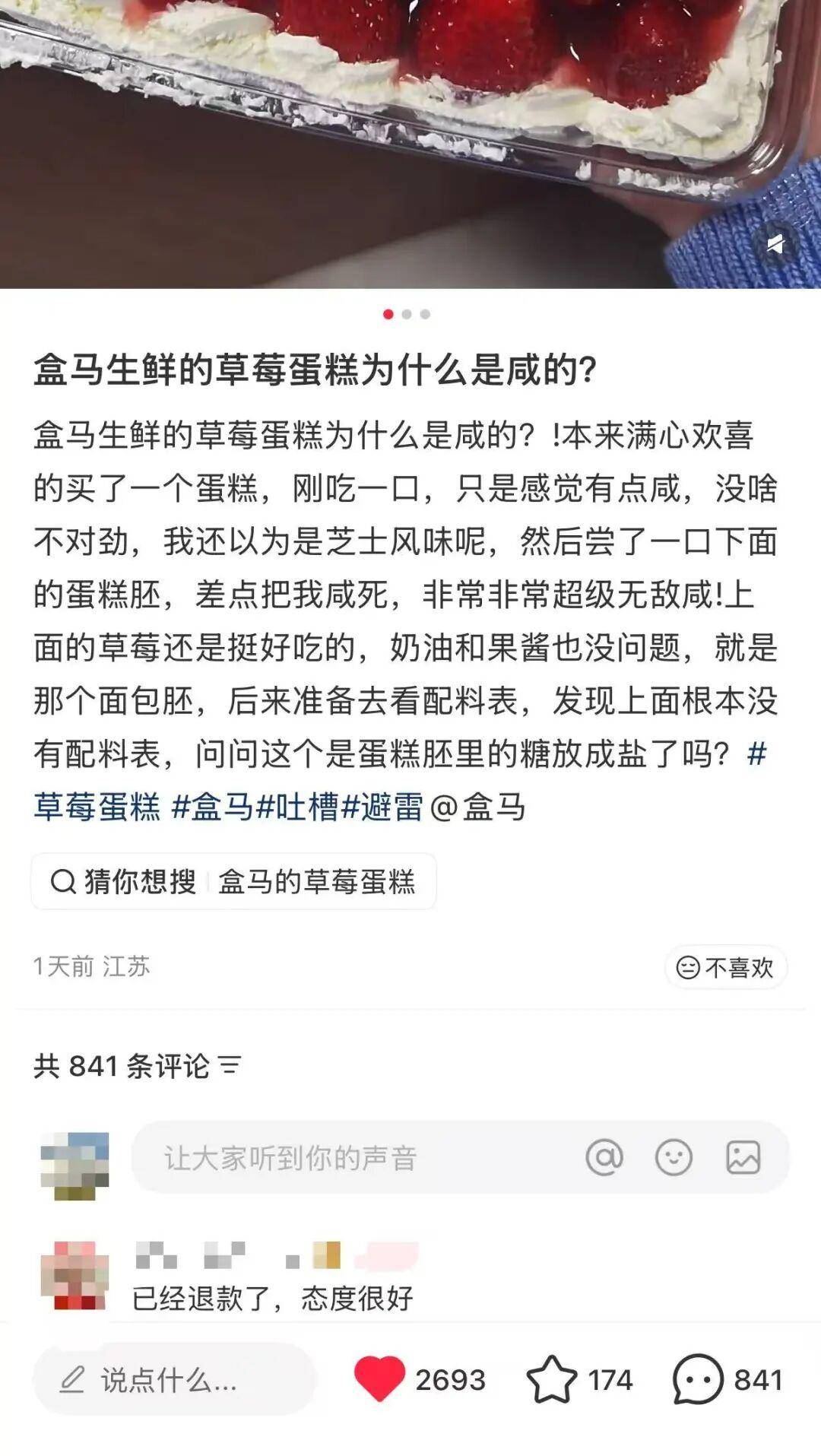Viewport: 821px width, 1456px height.
Task: Open the 841 comments bubble
Action: click(x=697, y=1379)
